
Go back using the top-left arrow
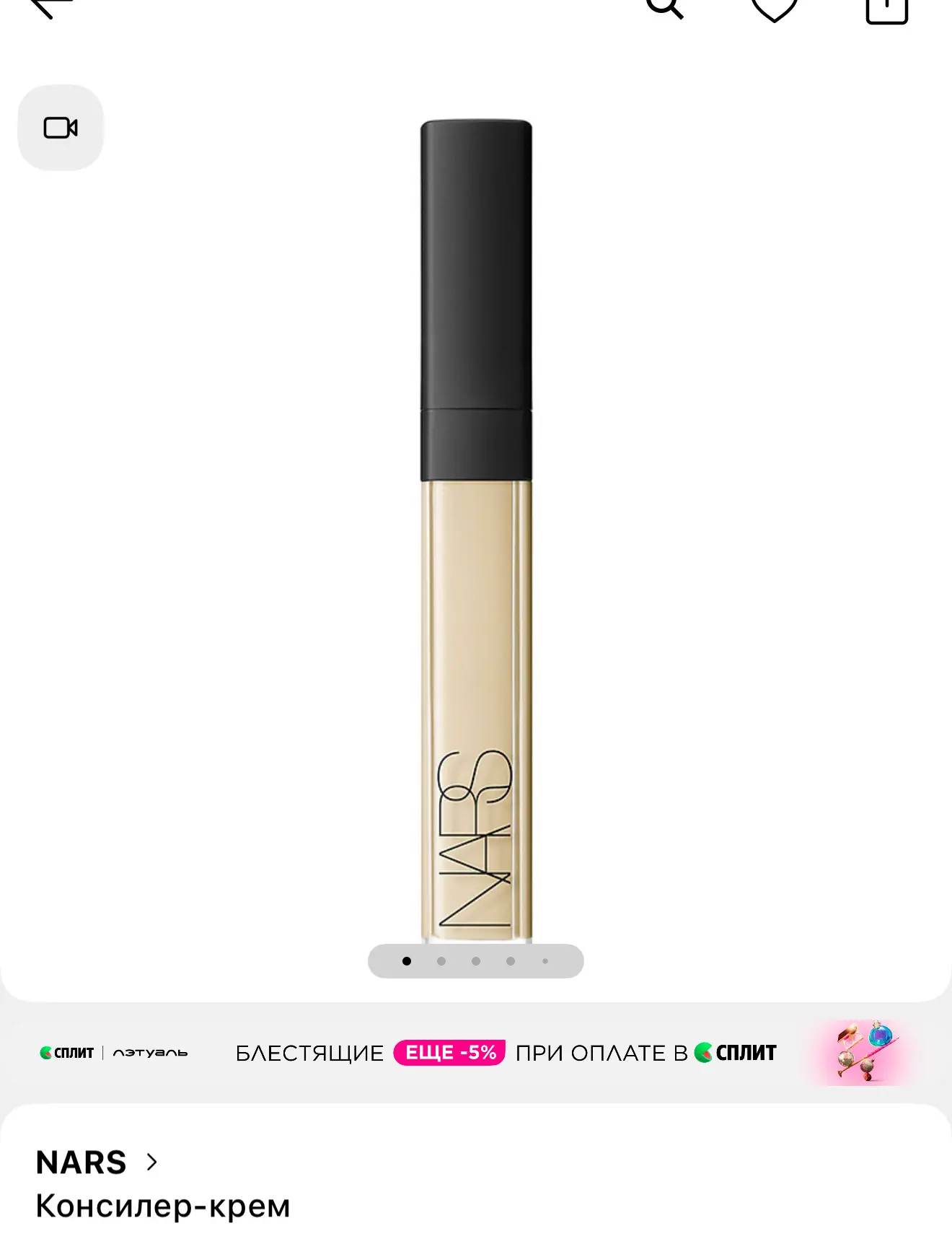coord(50,7)
